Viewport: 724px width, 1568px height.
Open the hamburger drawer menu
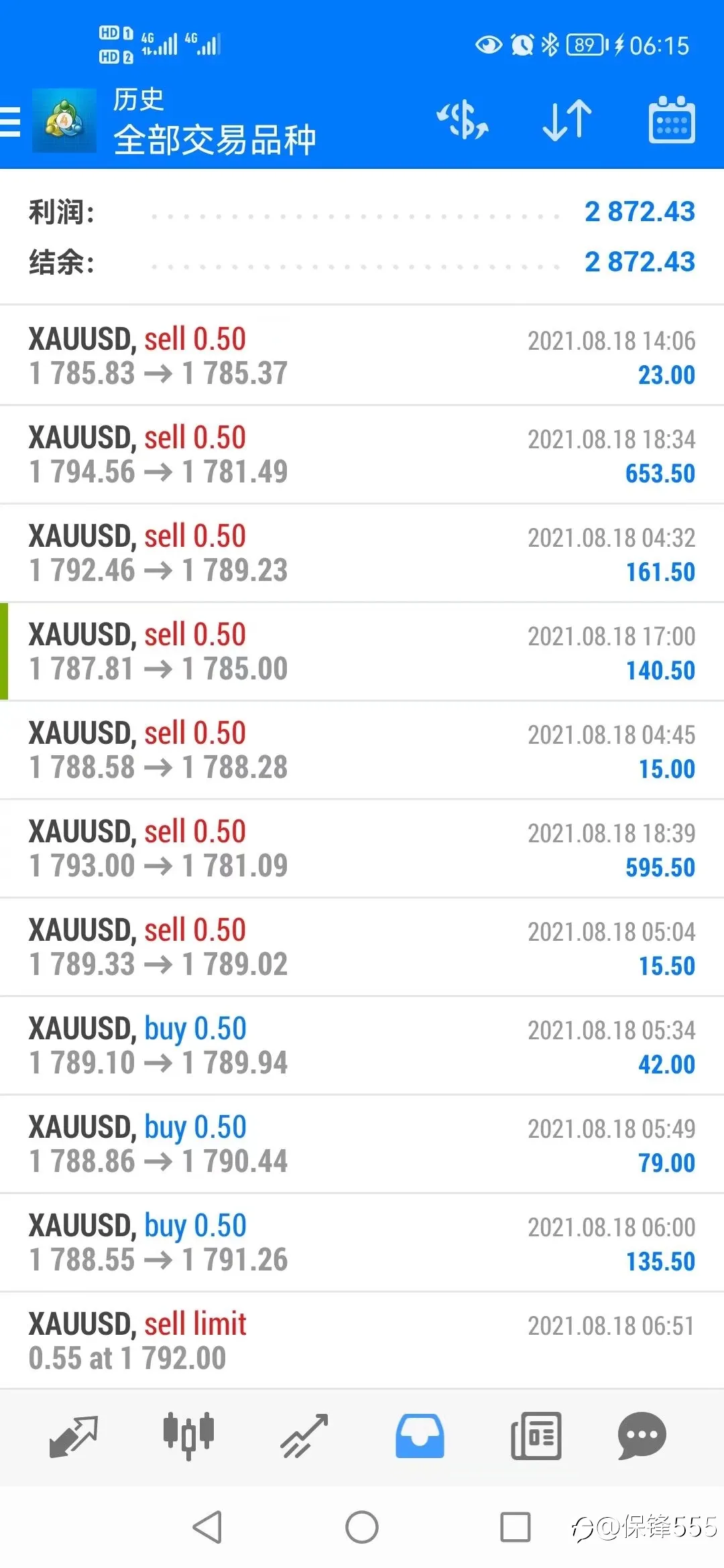click(9, 121)
